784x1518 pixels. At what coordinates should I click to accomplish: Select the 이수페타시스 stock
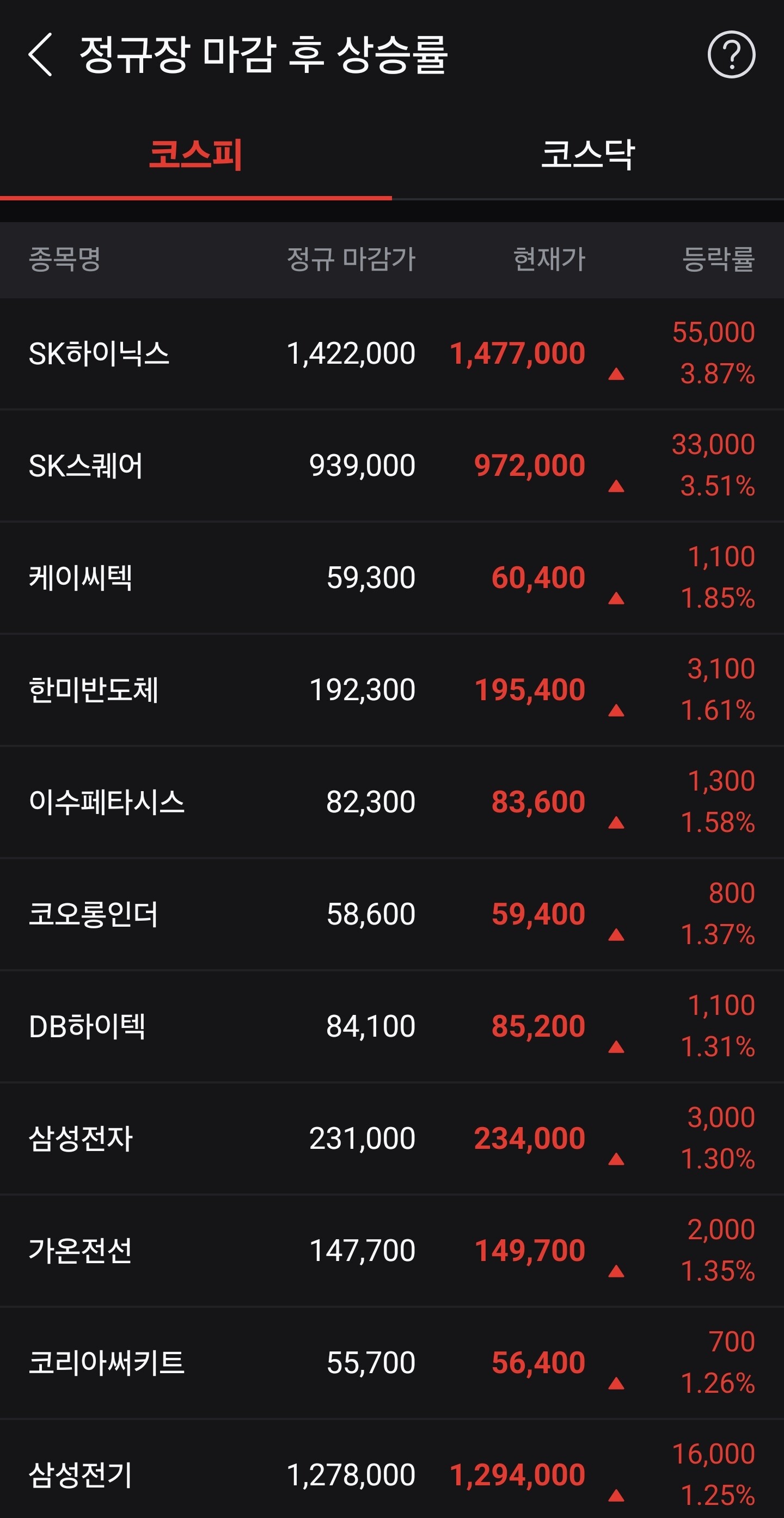click(391, 802)
